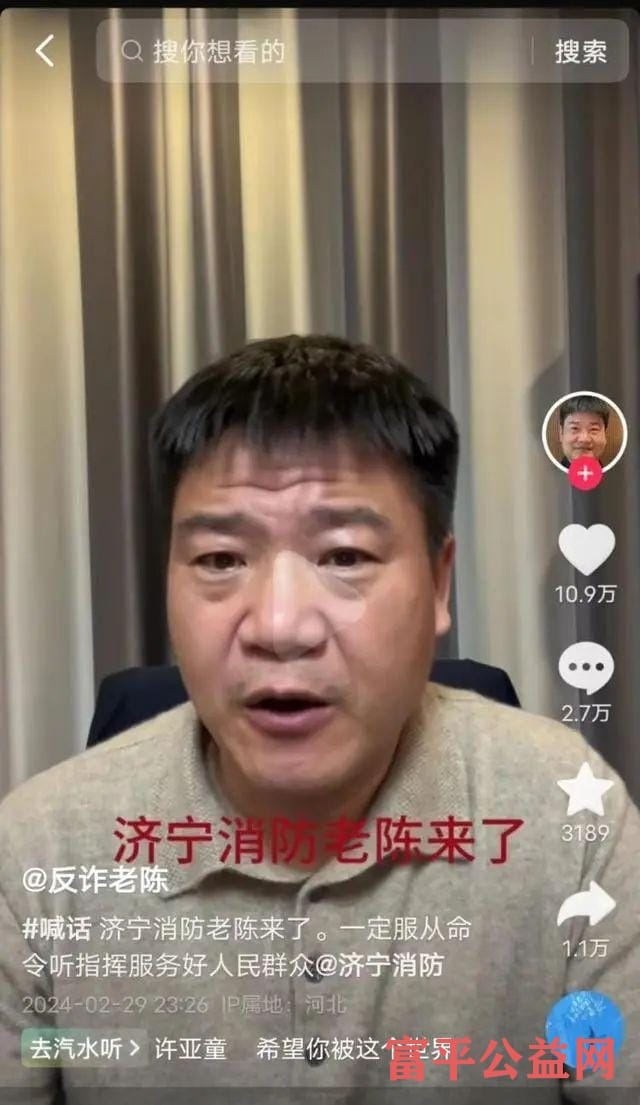Like this video with the heart
The height and width of the screenshot is (1105, 640).
tap(586, 550)
